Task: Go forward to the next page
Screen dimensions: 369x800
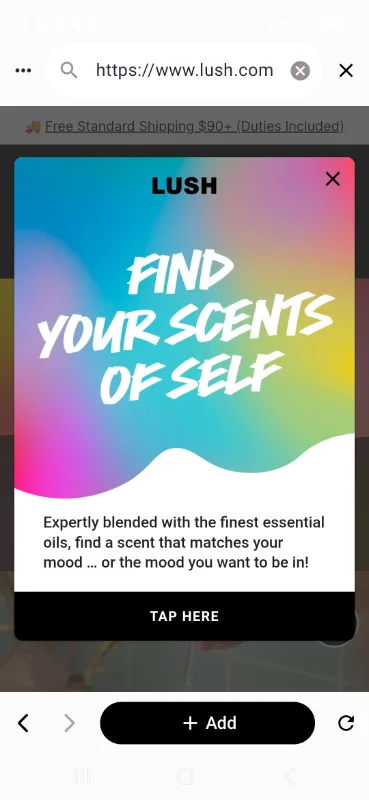Action: [69, 723]
